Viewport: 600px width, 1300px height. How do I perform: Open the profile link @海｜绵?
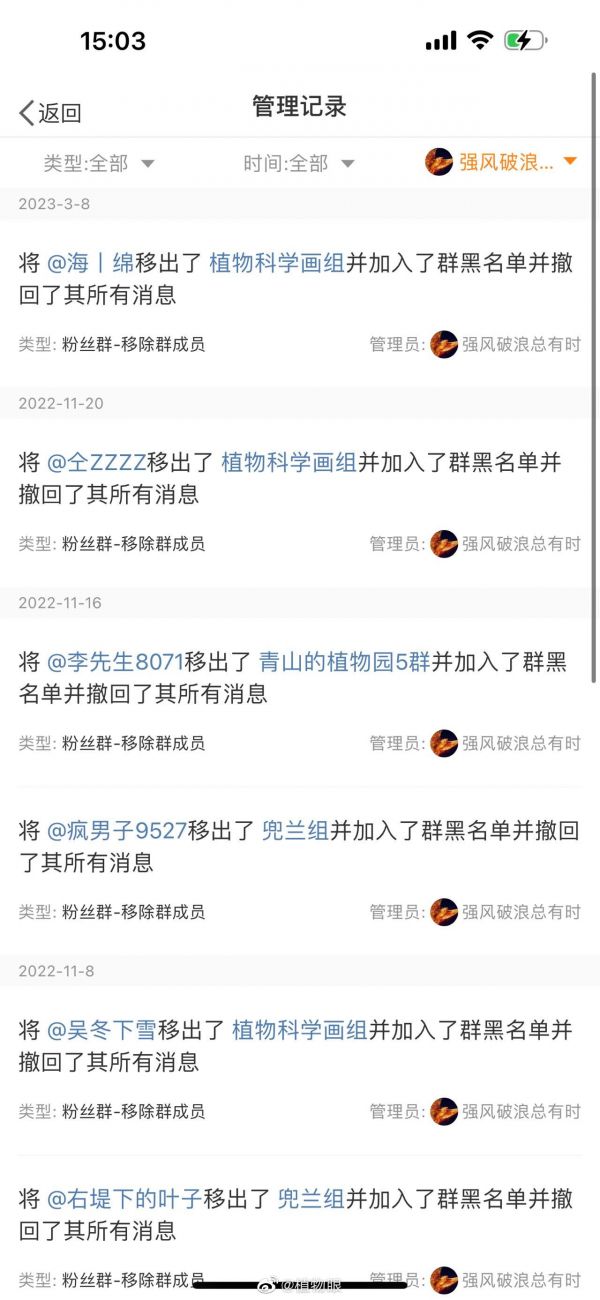point(91,263)
